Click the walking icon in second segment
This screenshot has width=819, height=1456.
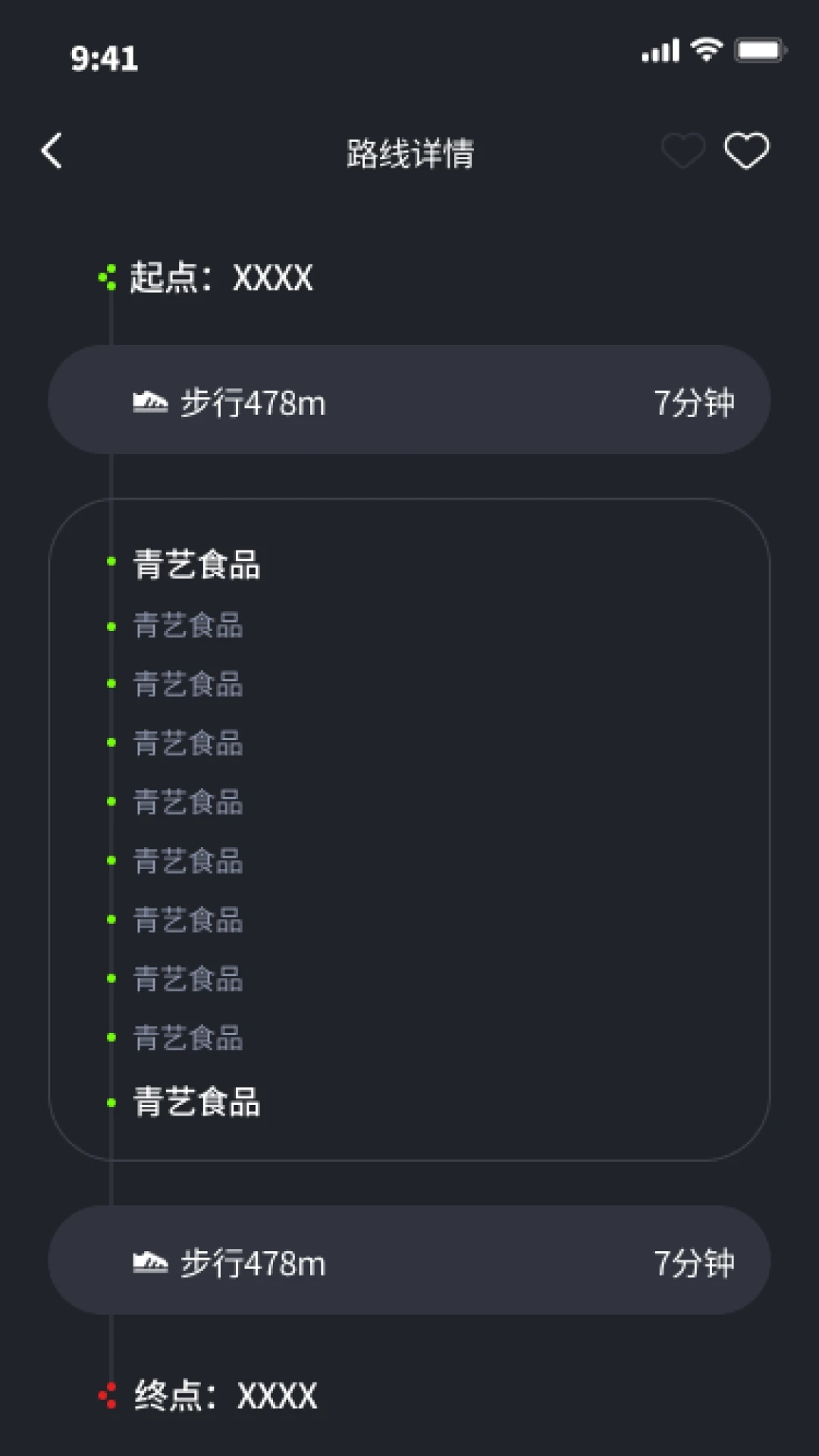click(x=151, y=1262)
